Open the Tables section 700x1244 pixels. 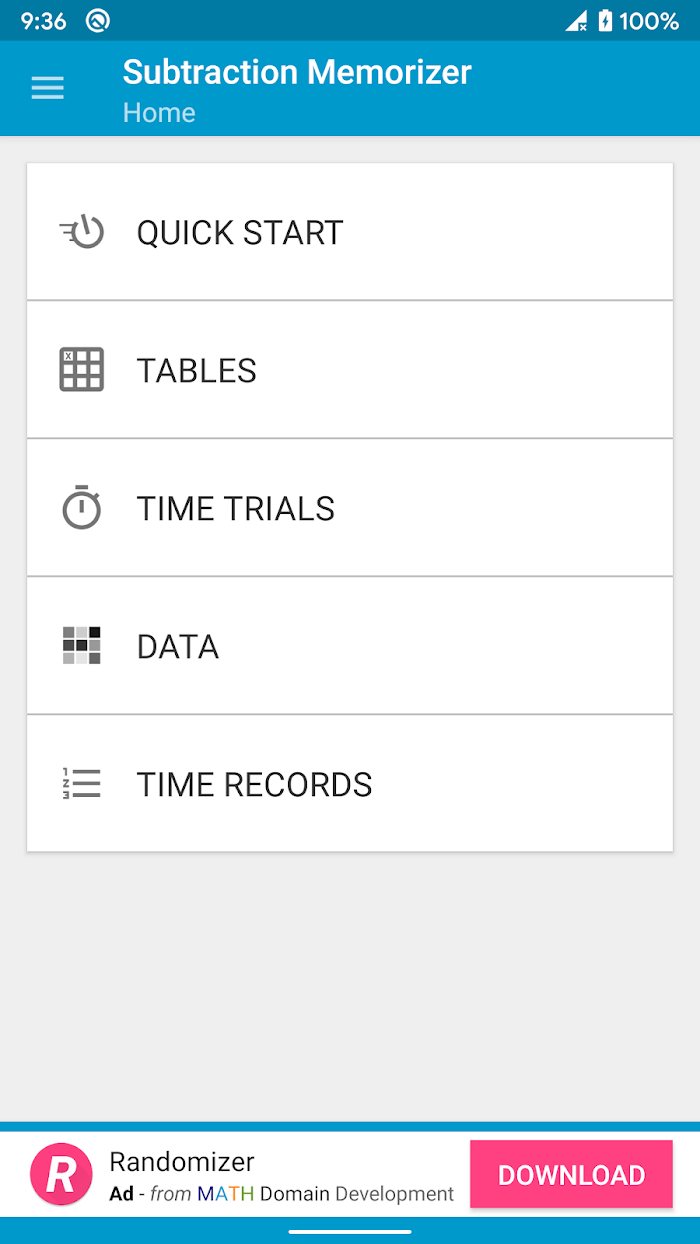coord(350,370)
